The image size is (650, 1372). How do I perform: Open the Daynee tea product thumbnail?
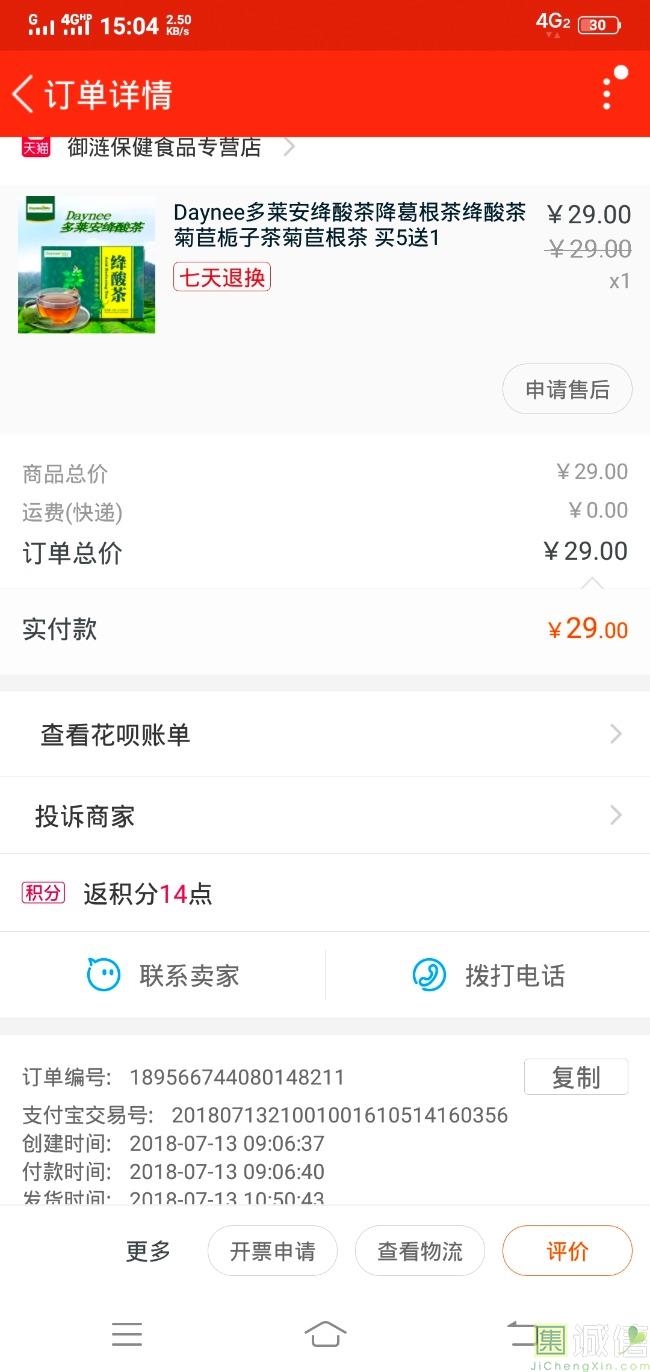pos(86,264)
